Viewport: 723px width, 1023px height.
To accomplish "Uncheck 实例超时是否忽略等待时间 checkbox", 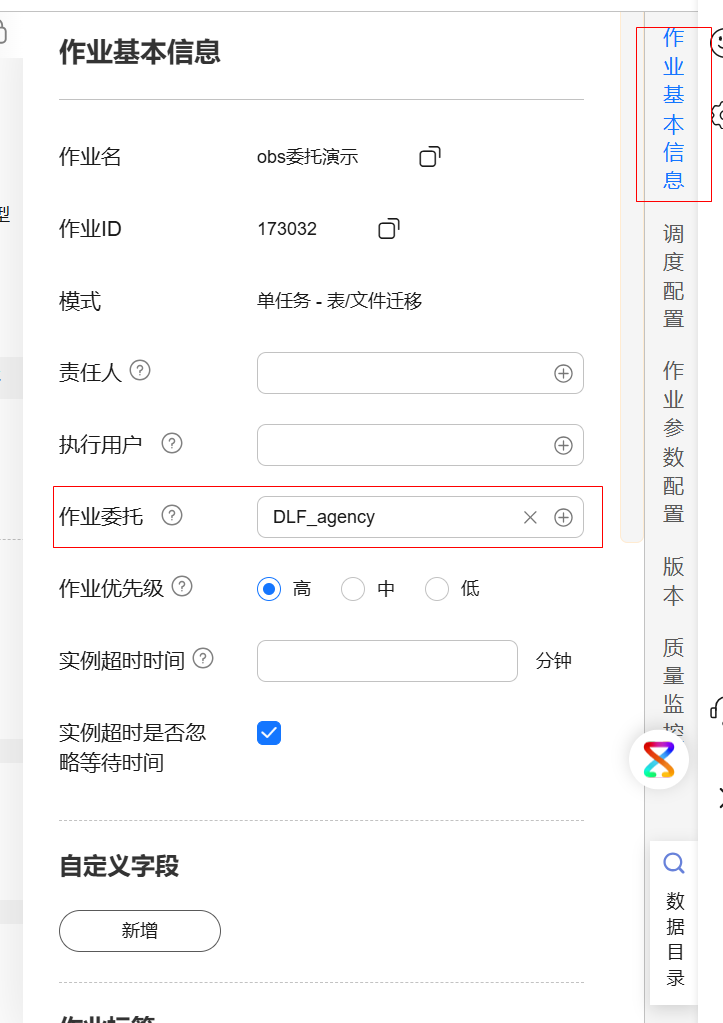I will pos(269,733).
